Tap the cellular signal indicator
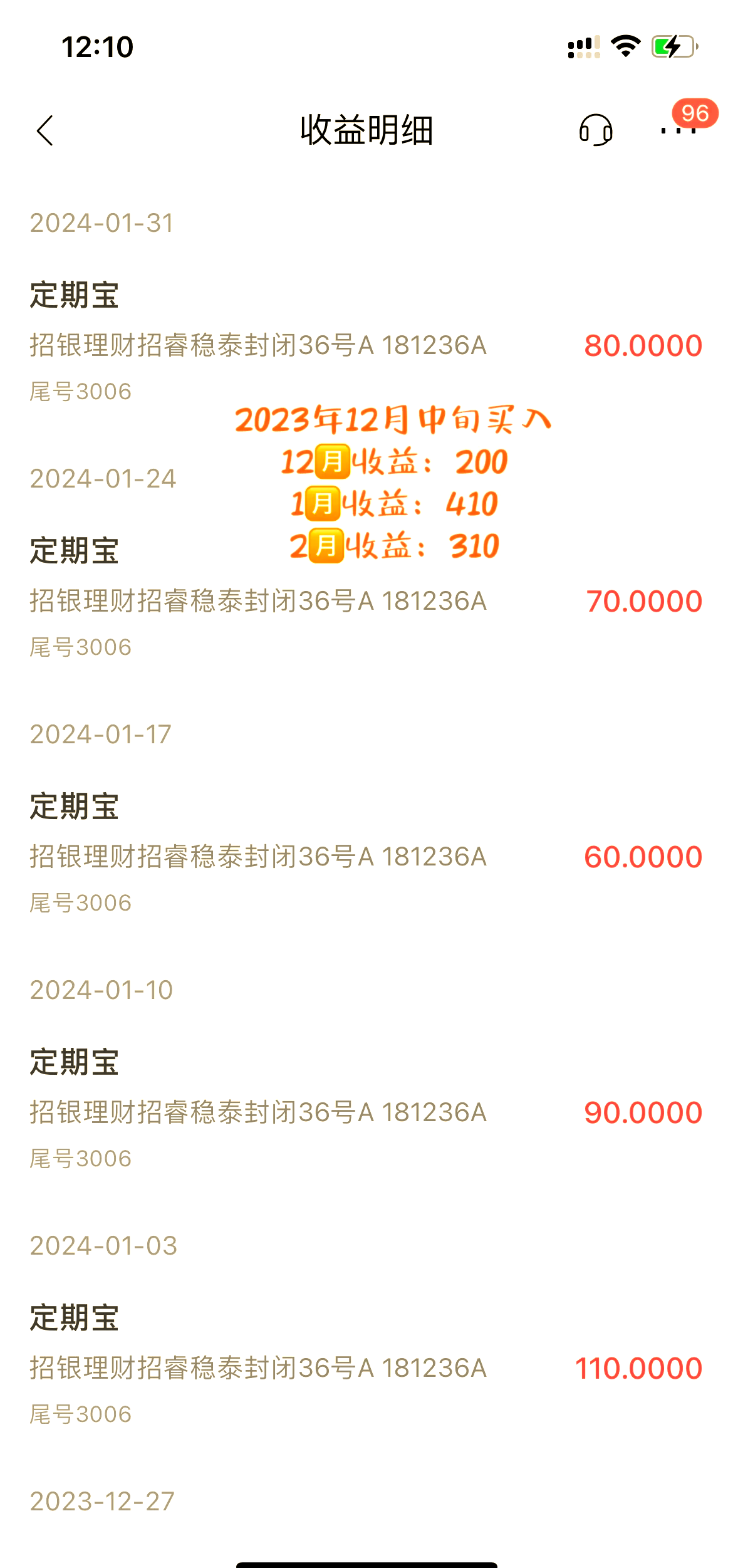Screen dimensions: 733x1568 [582, 45]
